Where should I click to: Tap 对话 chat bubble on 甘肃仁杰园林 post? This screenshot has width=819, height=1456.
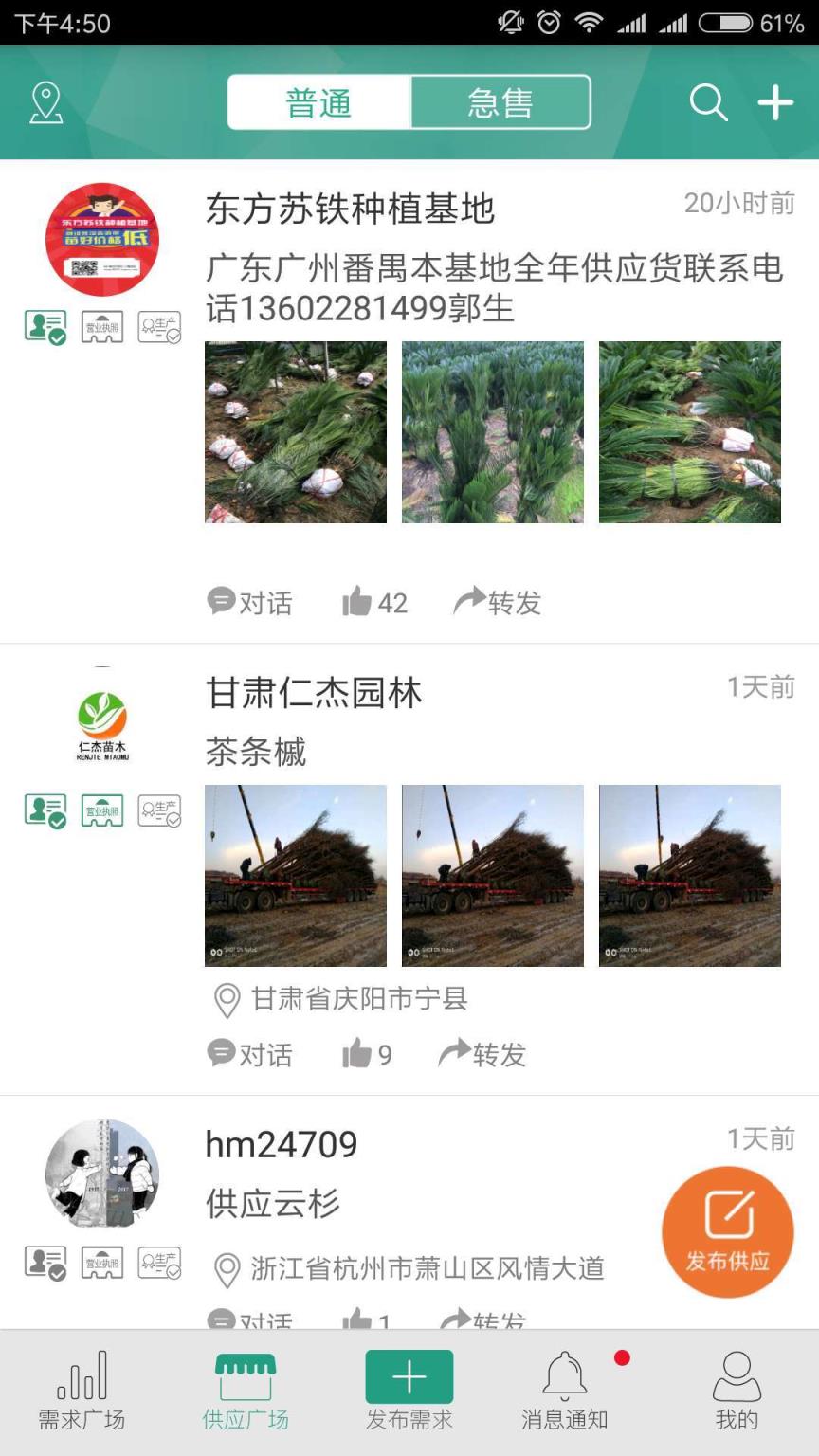point(250,1053)
